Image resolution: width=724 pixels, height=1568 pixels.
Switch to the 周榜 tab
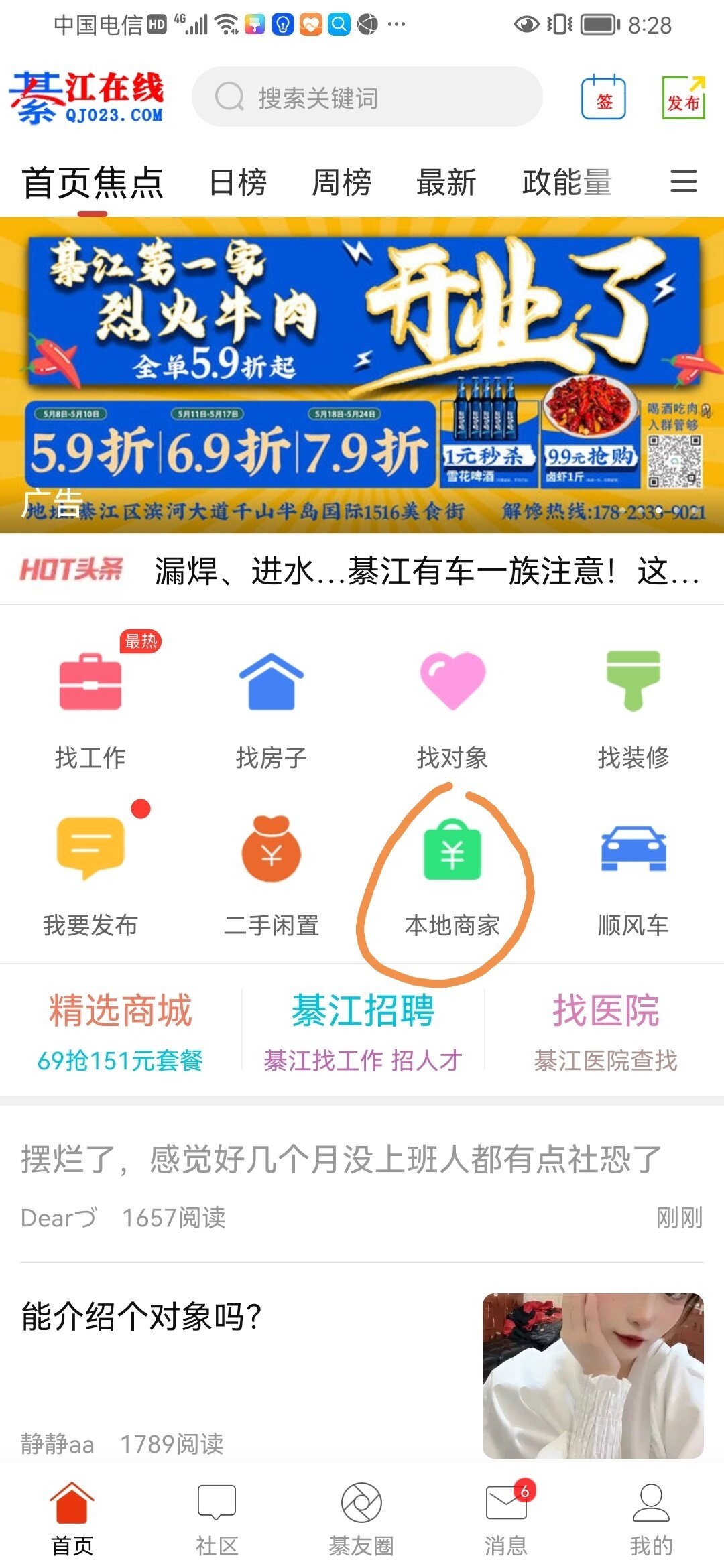click(341, 182)
